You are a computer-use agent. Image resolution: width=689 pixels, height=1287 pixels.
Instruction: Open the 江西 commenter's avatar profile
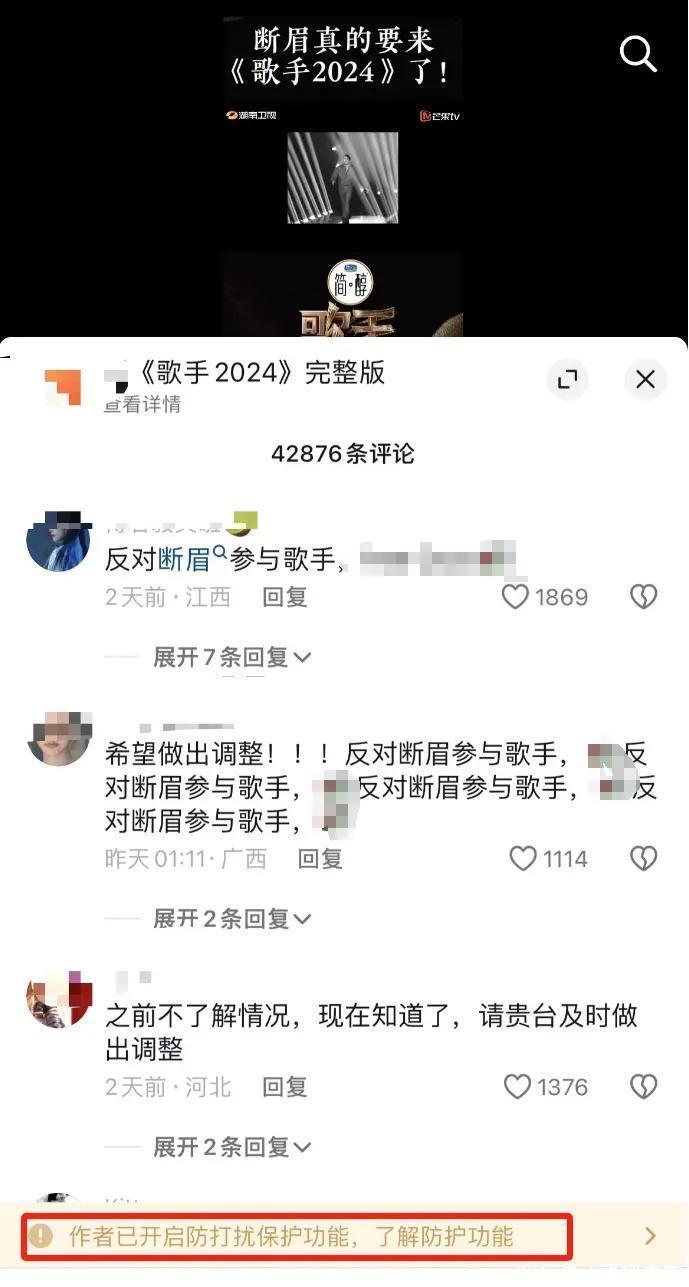pyautogui.click(x=58, y=541)
